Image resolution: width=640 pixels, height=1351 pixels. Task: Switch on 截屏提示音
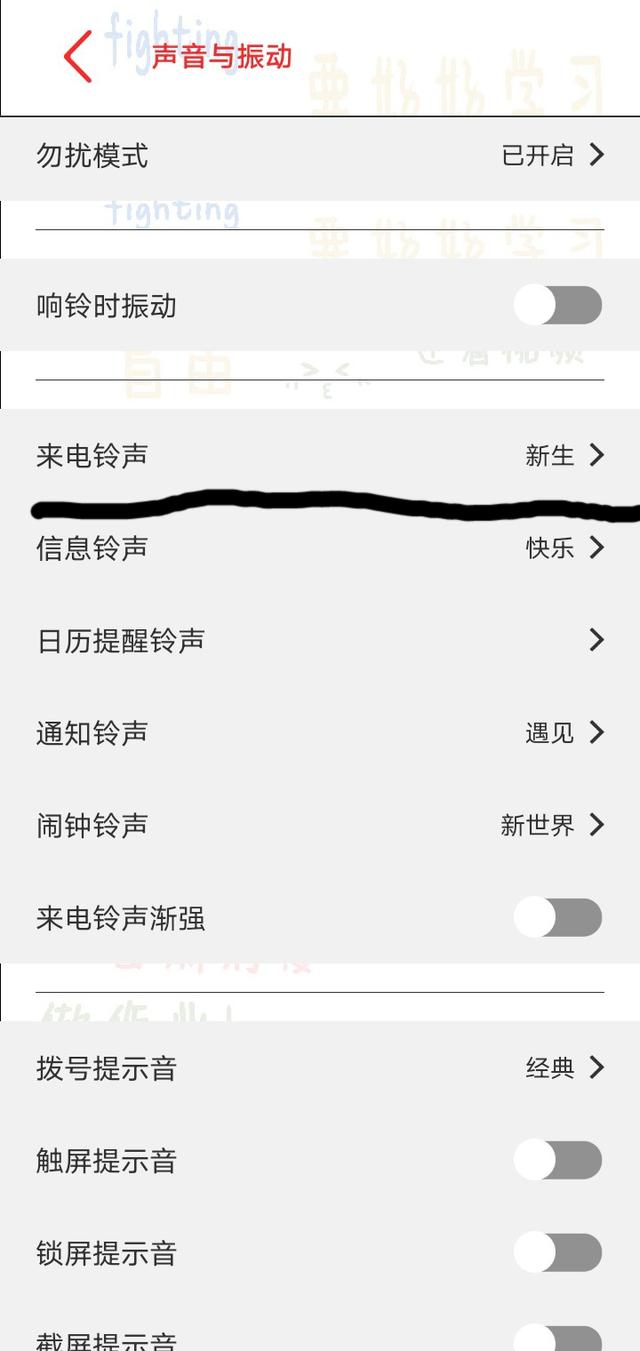coord(557,1338)
